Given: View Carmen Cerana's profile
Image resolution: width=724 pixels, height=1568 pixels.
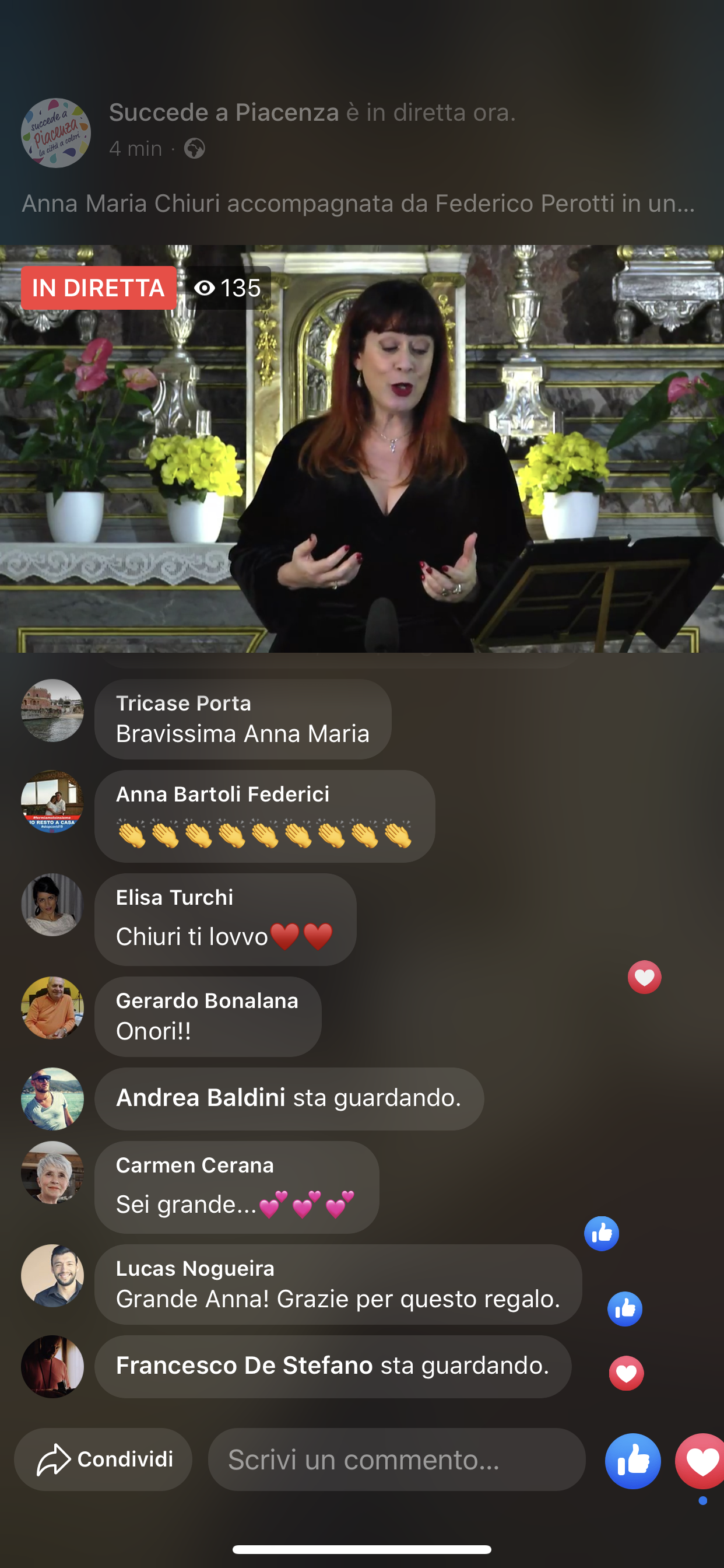Looking at the screenshot, I should [195, 1165].
